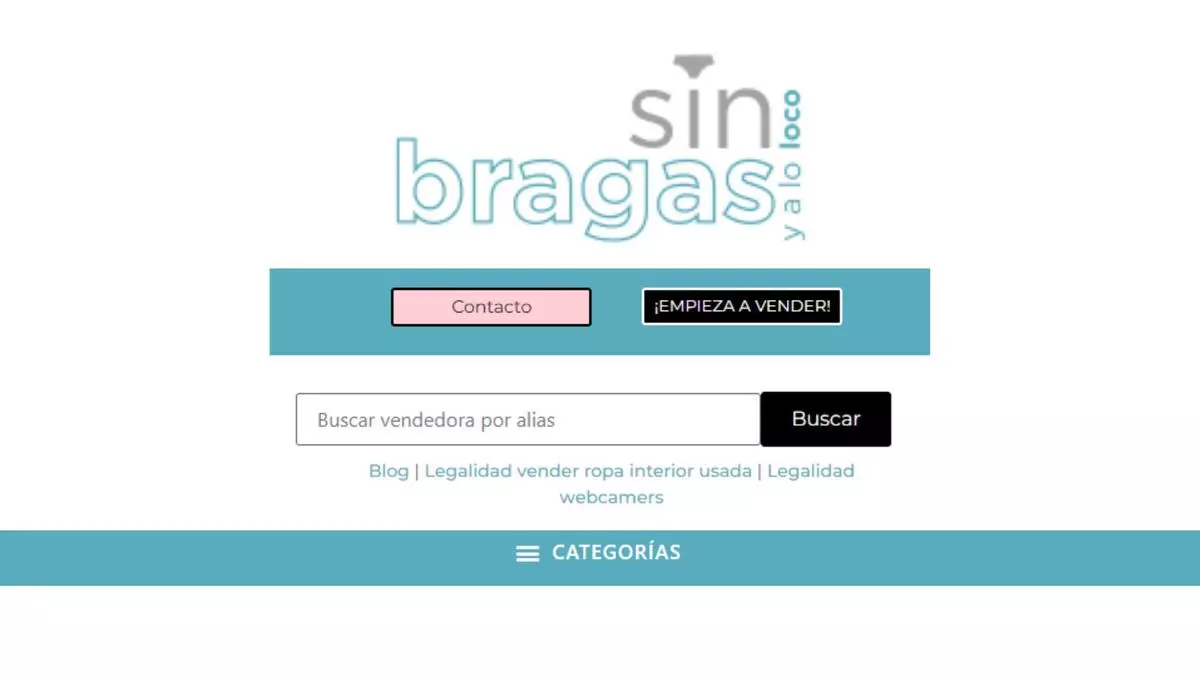1200x675 pixels.
Task: Expand the CATEGORÍAS menu
Action: coord(599,553)
